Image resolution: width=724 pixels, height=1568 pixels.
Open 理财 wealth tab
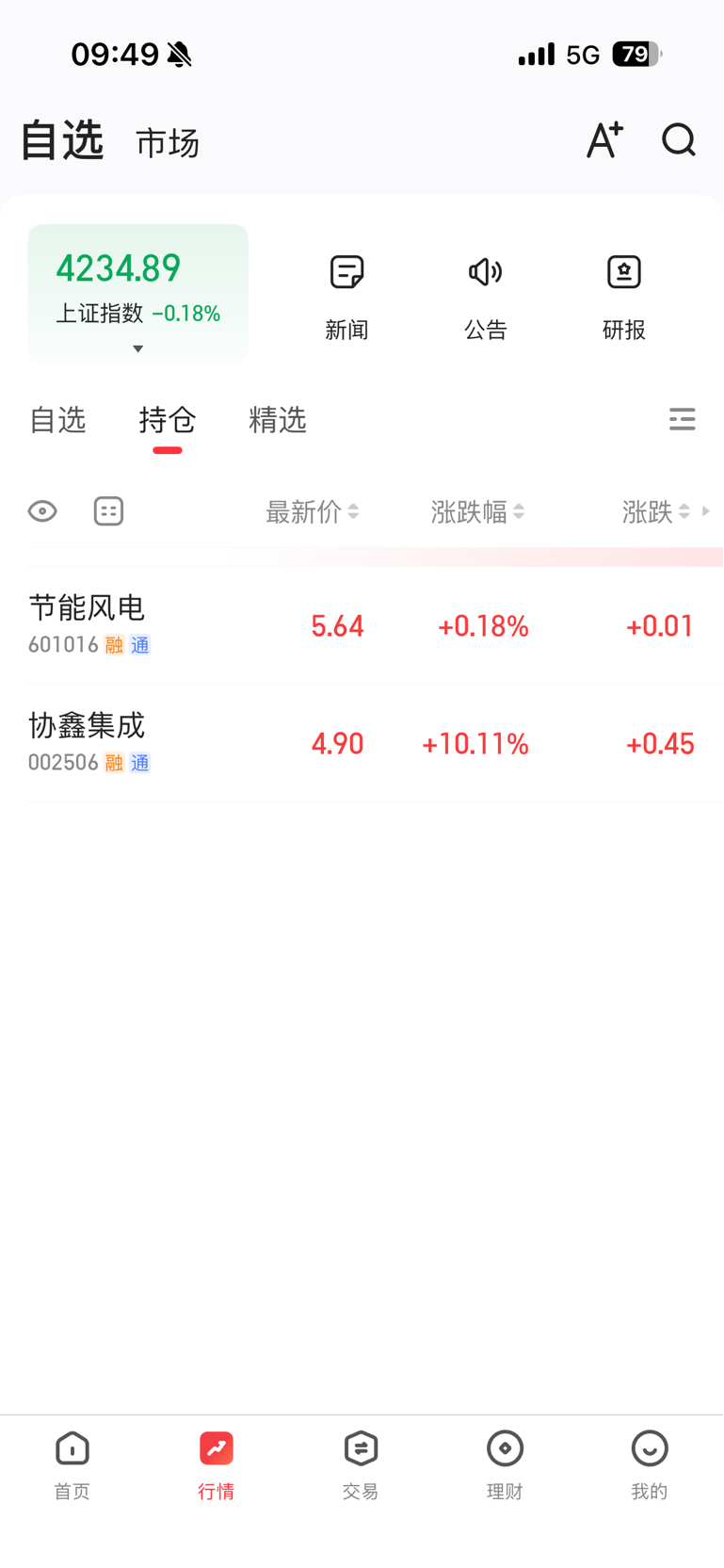[506, 1465]
